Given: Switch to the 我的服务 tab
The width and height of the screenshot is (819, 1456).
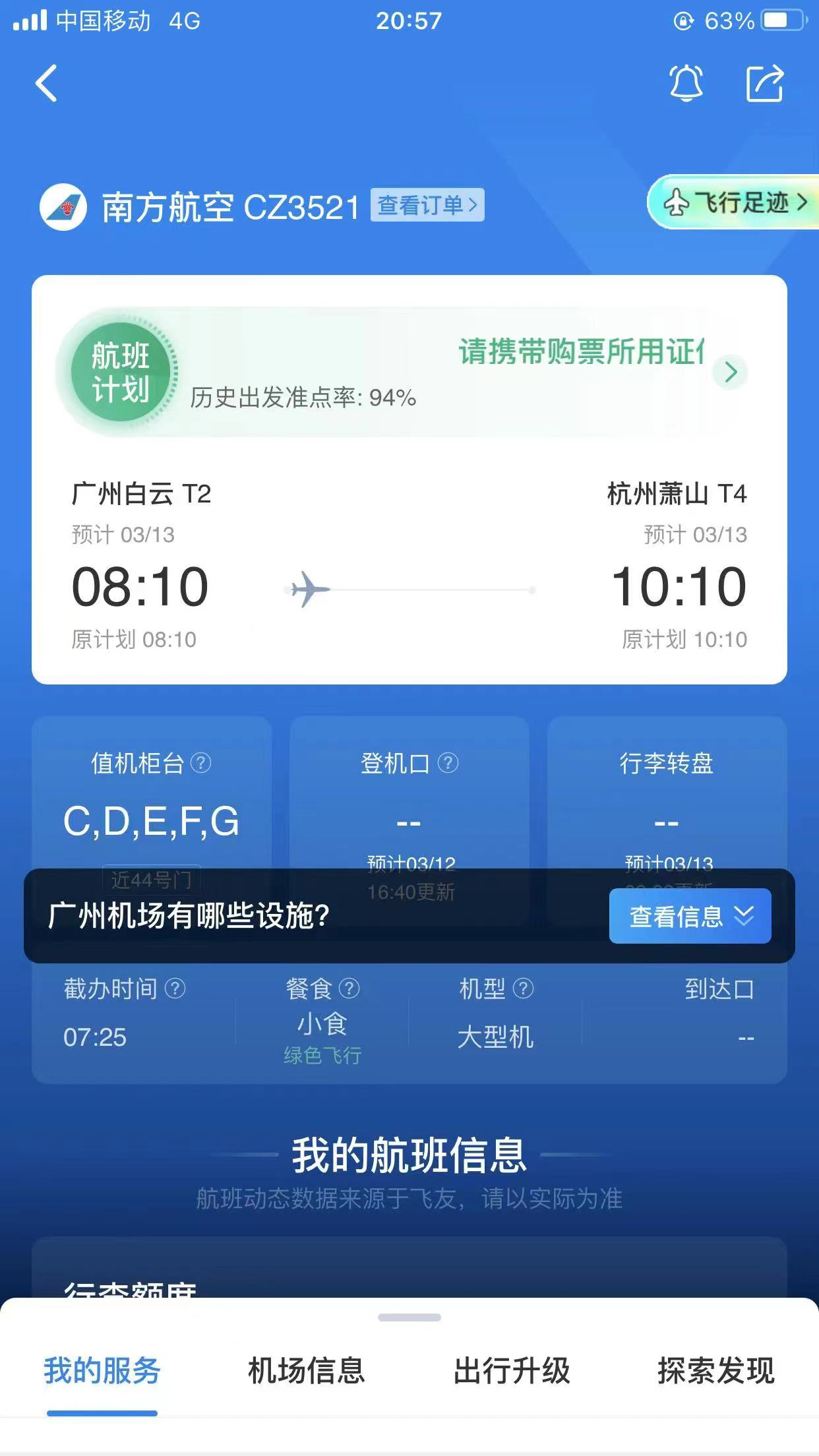Looking at the screenshot, I should click(102, 1371).
